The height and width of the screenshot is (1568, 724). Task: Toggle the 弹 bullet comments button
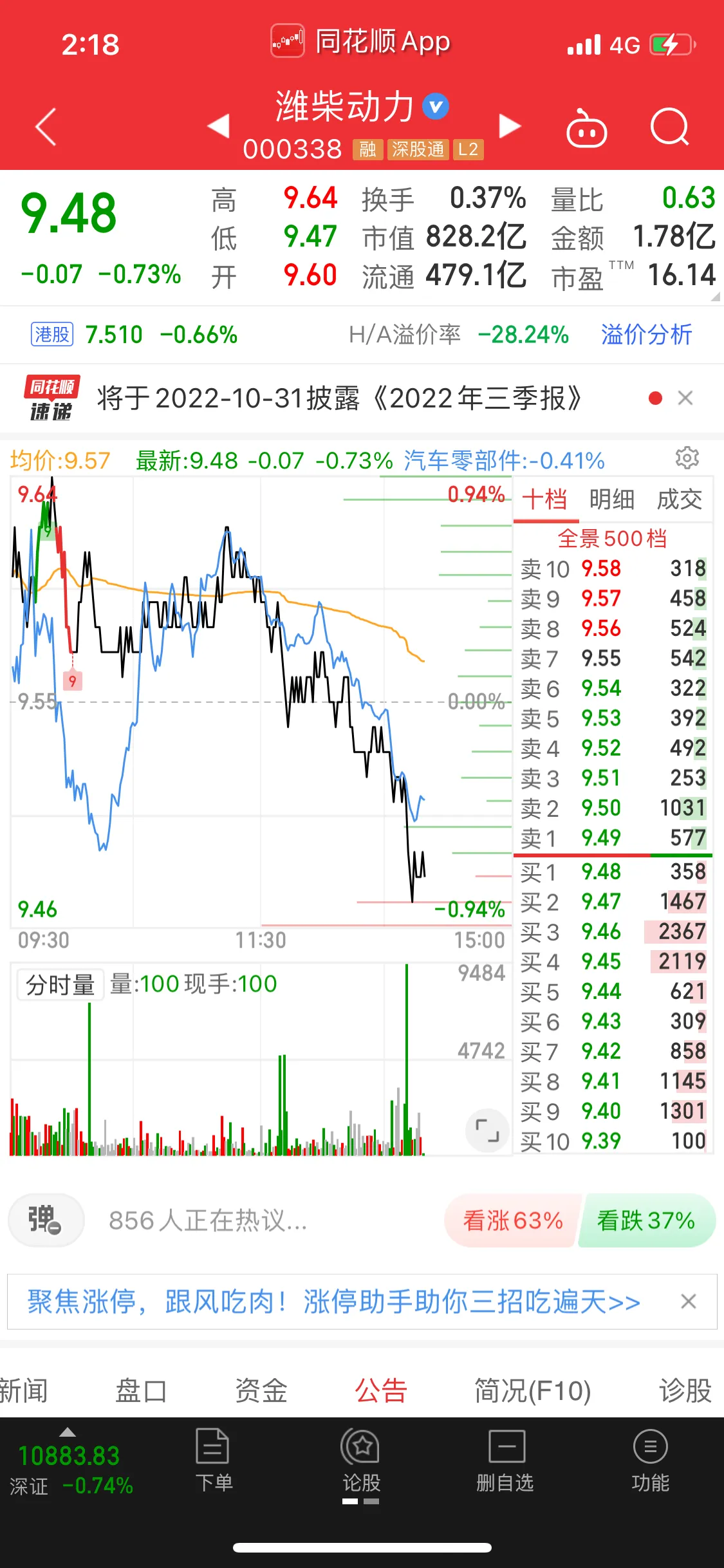pos(45,1220)
